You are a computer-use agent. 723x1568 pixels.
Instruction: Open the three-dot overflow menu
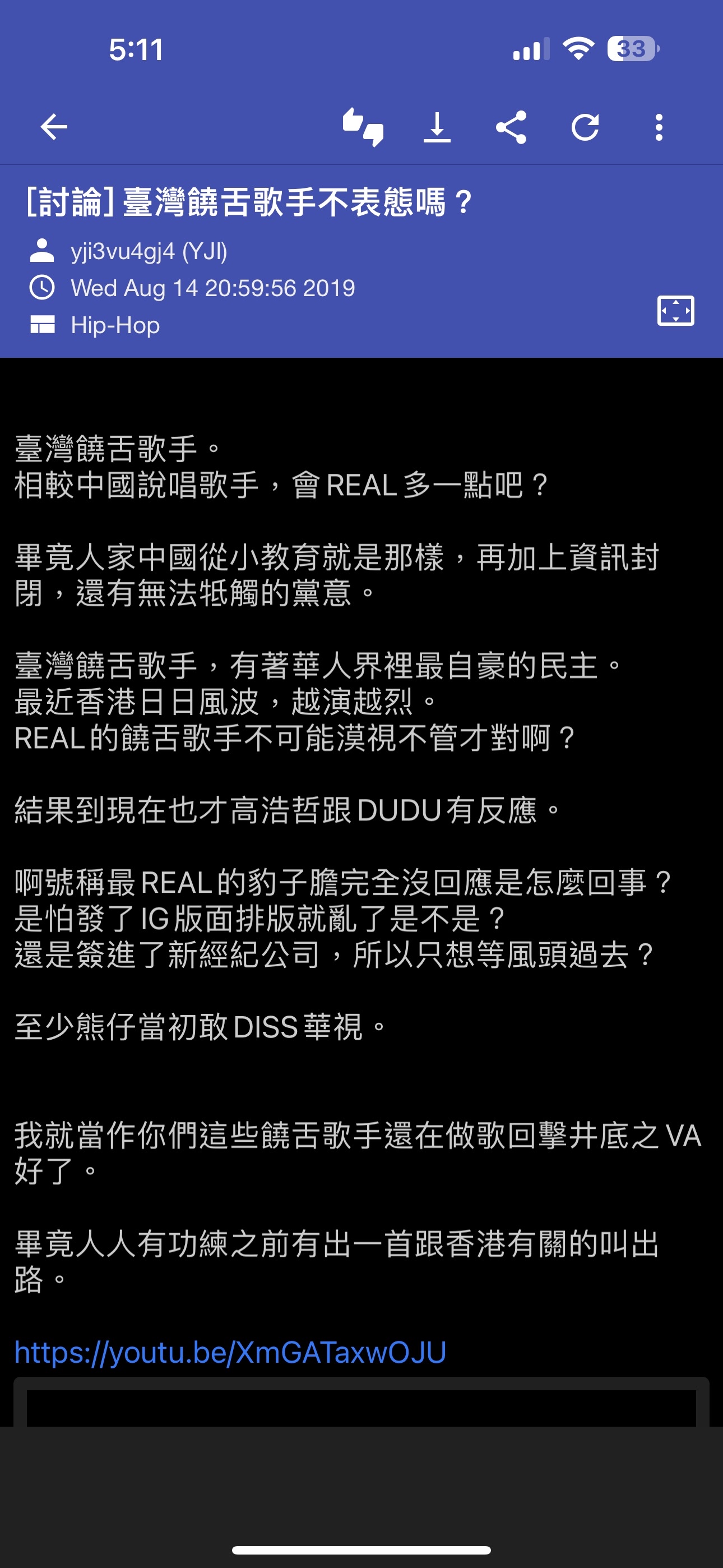coord(659,127)
